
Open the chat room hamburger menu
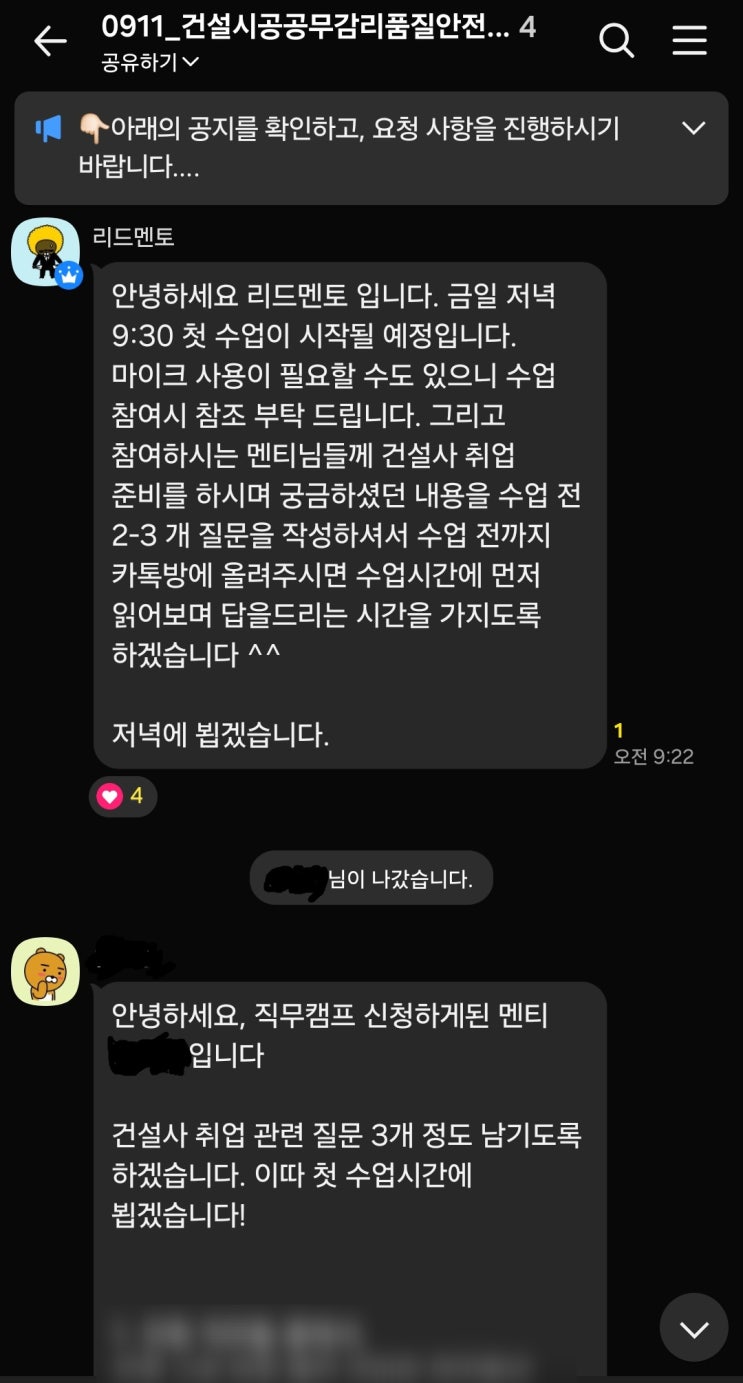pos(689,41)
